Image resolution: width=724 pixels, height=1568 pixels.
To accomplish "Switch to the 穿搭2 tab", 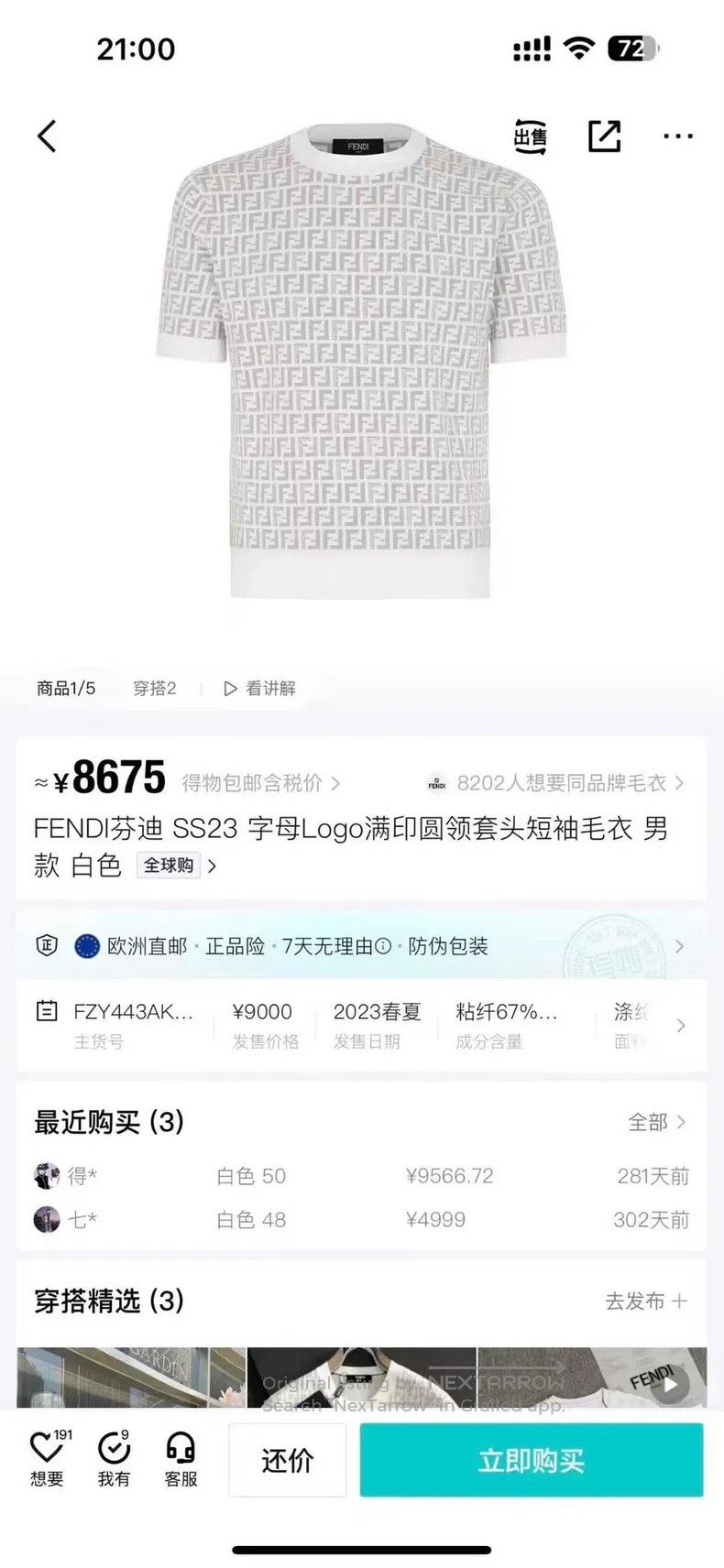I will pos(154,688).
